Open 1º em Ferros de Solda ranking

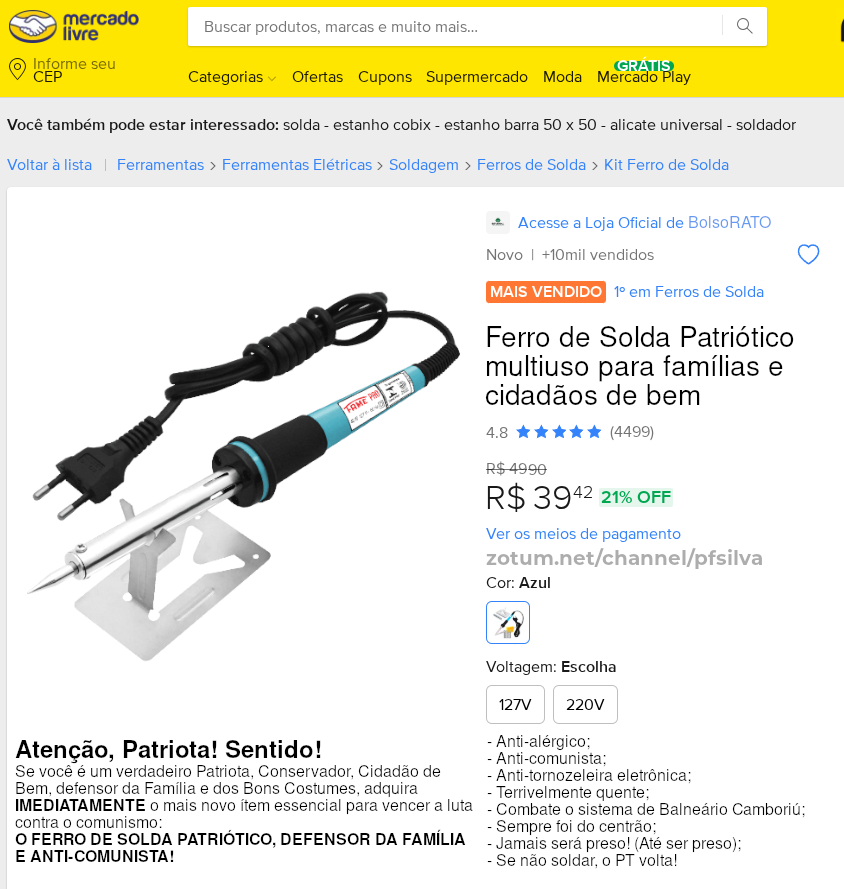point(689,292)
